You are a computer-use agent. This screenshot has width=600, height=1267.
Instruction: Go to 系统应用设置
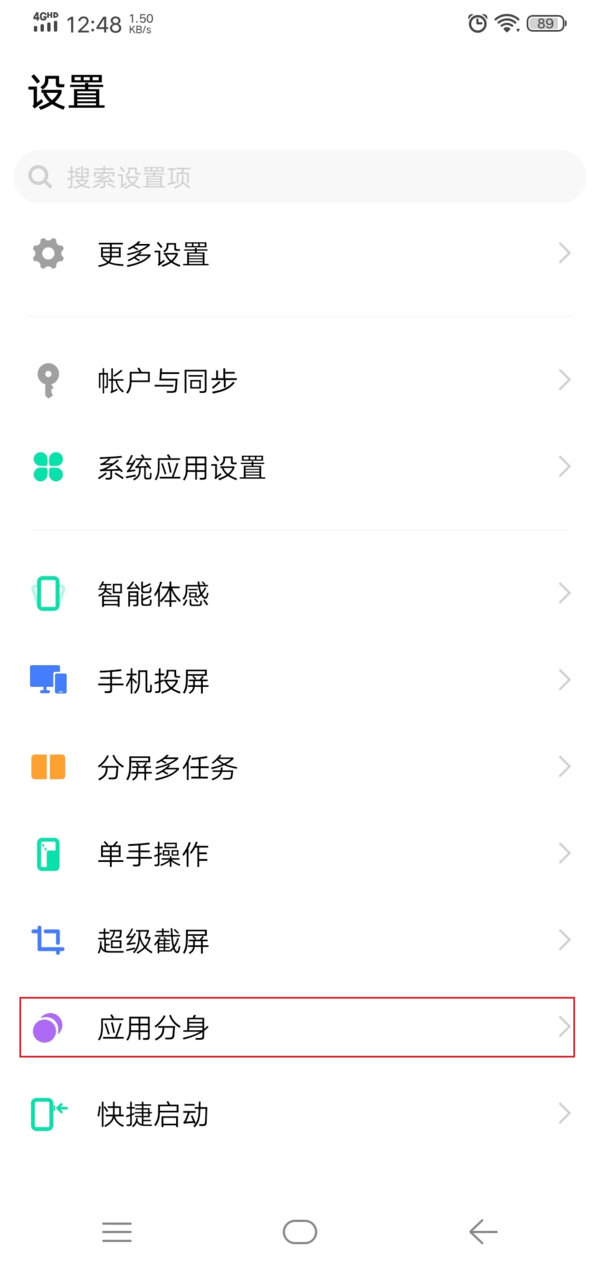[300, 467]
